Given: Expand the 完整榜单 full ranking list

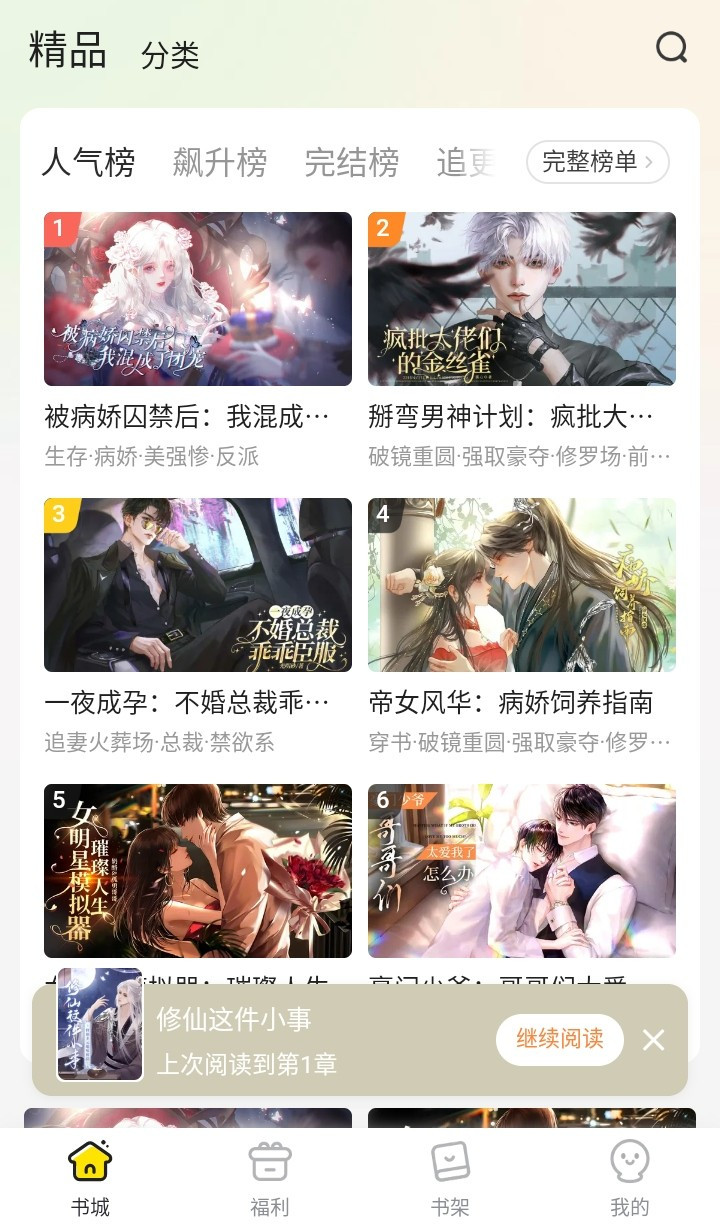Looking at the screenshot, I should point(596,162).
